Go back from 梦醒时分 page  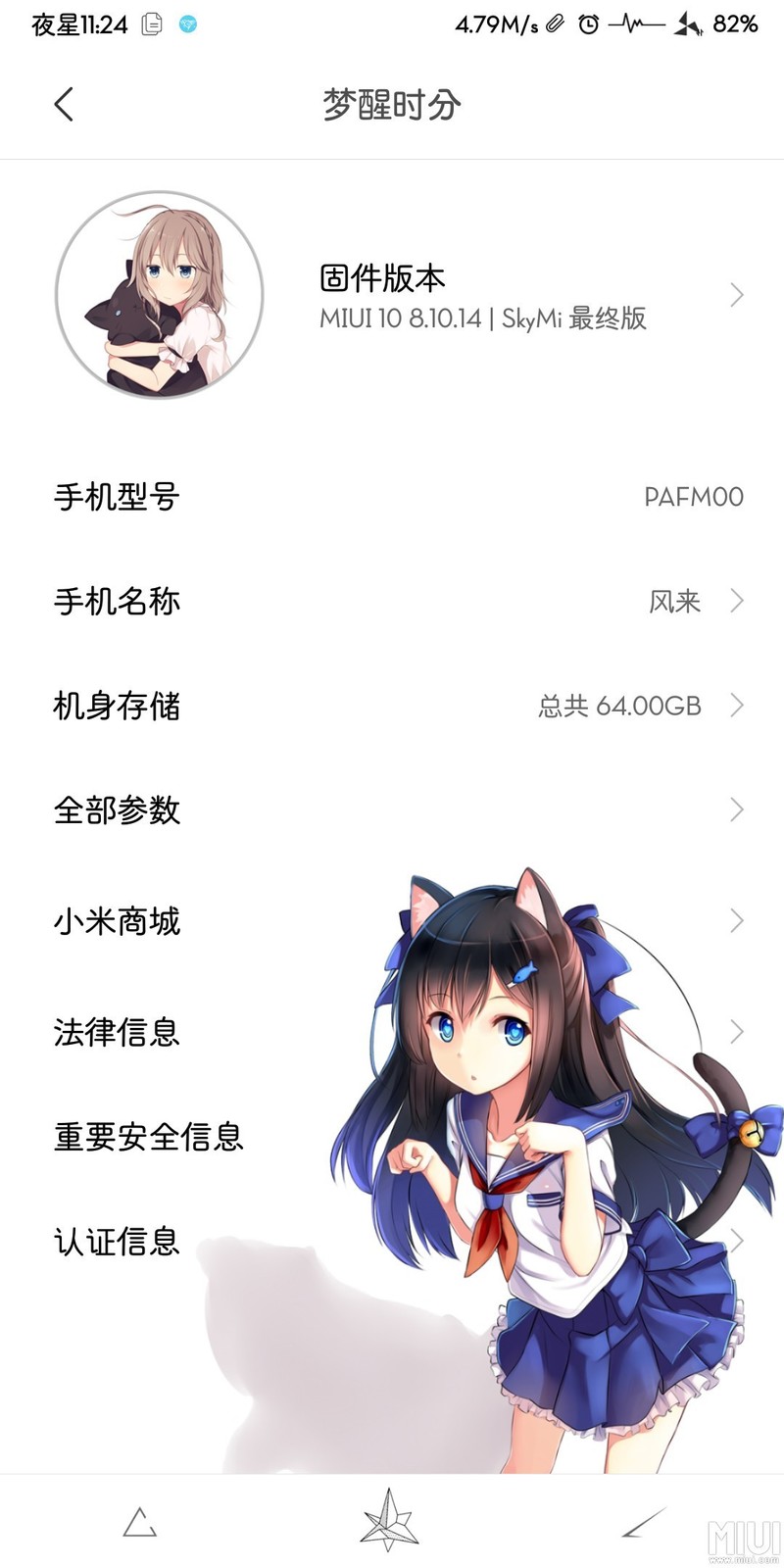click(x=65, y=104)
